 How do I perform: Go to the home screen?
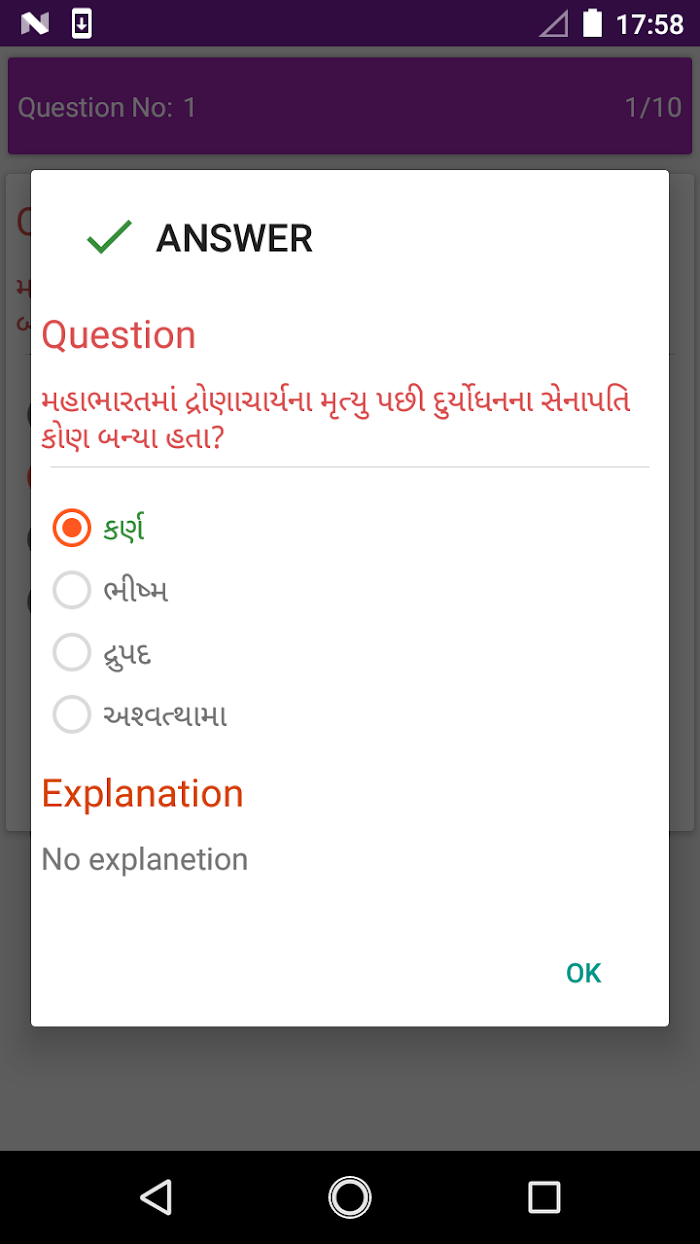click(x=350, y=1196)
